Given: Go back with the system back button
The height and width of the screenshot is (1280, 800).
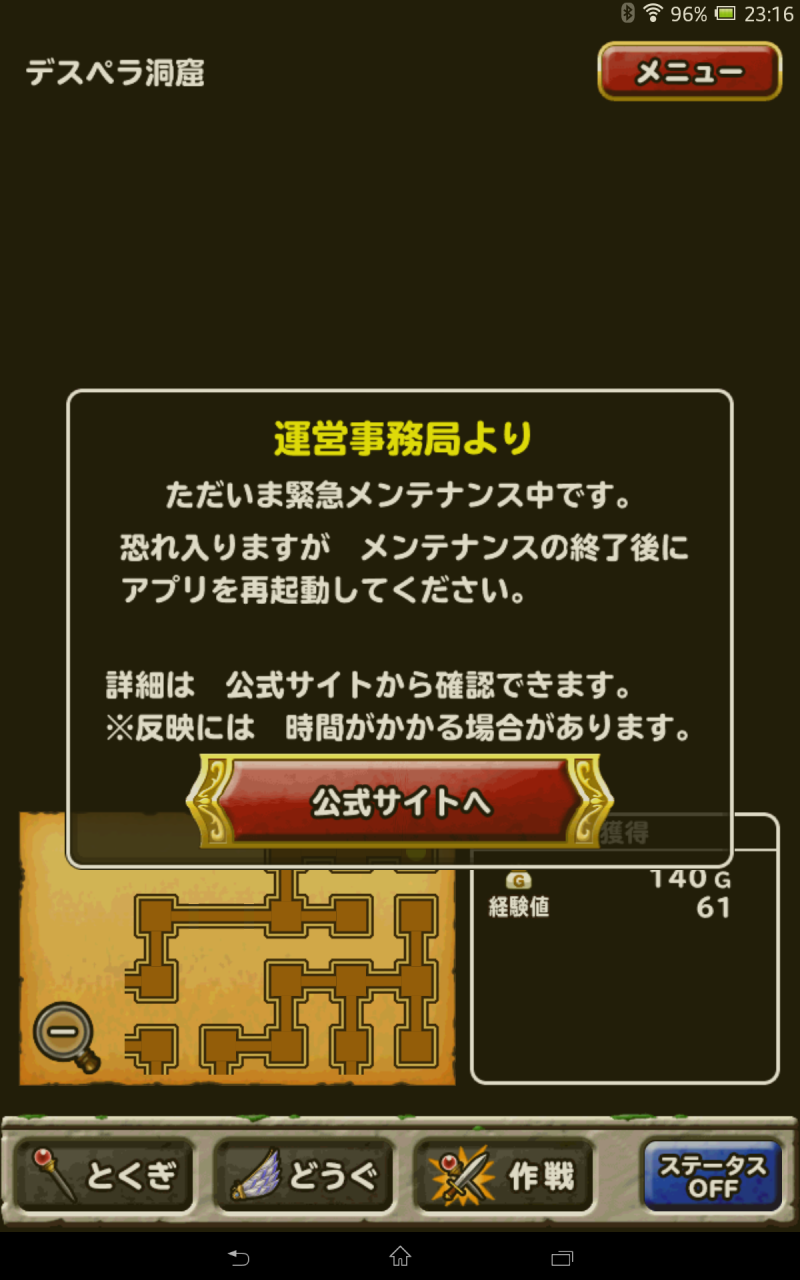Looking at the screenshot, I should (238, 1256).
